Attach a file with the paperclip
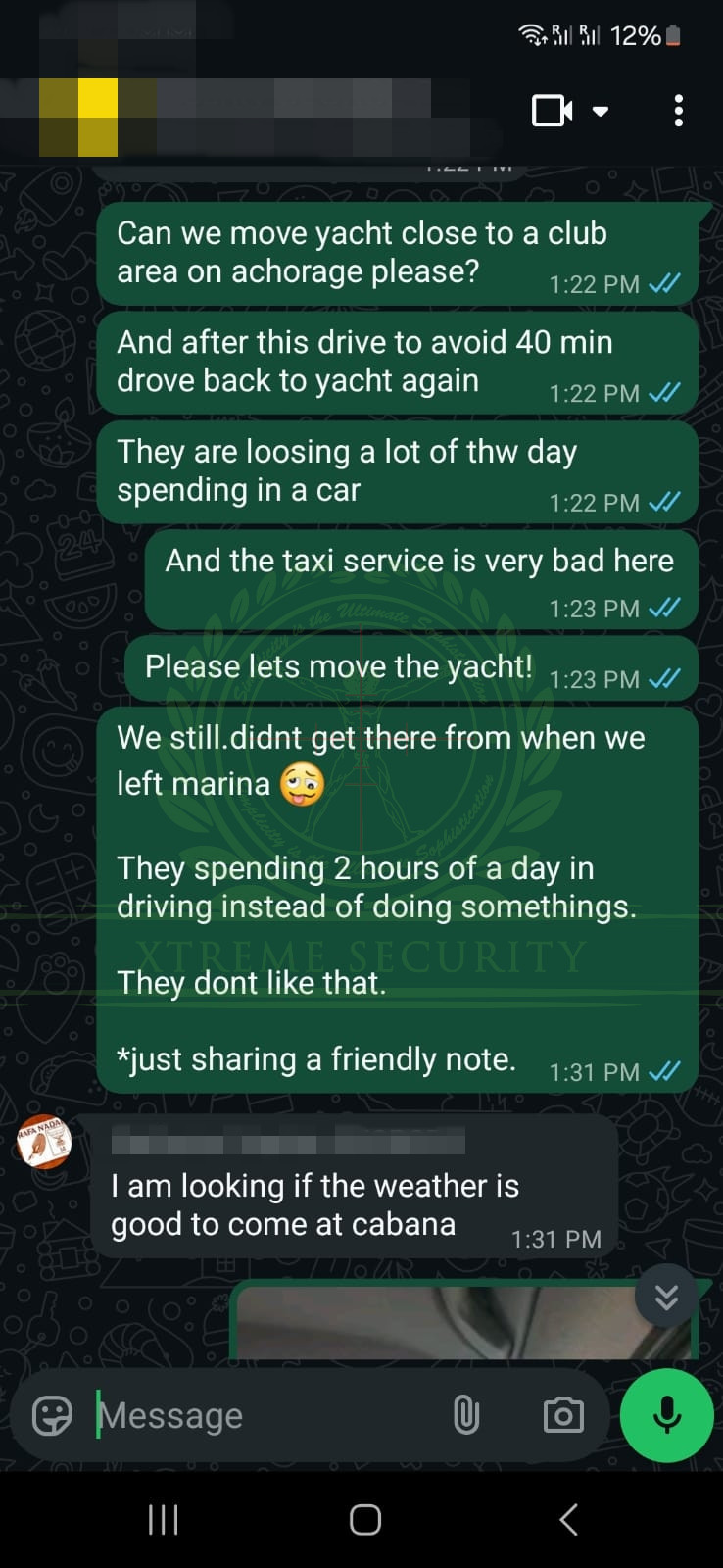This screenshot has height=1568, width=723. pos(466,1415)
